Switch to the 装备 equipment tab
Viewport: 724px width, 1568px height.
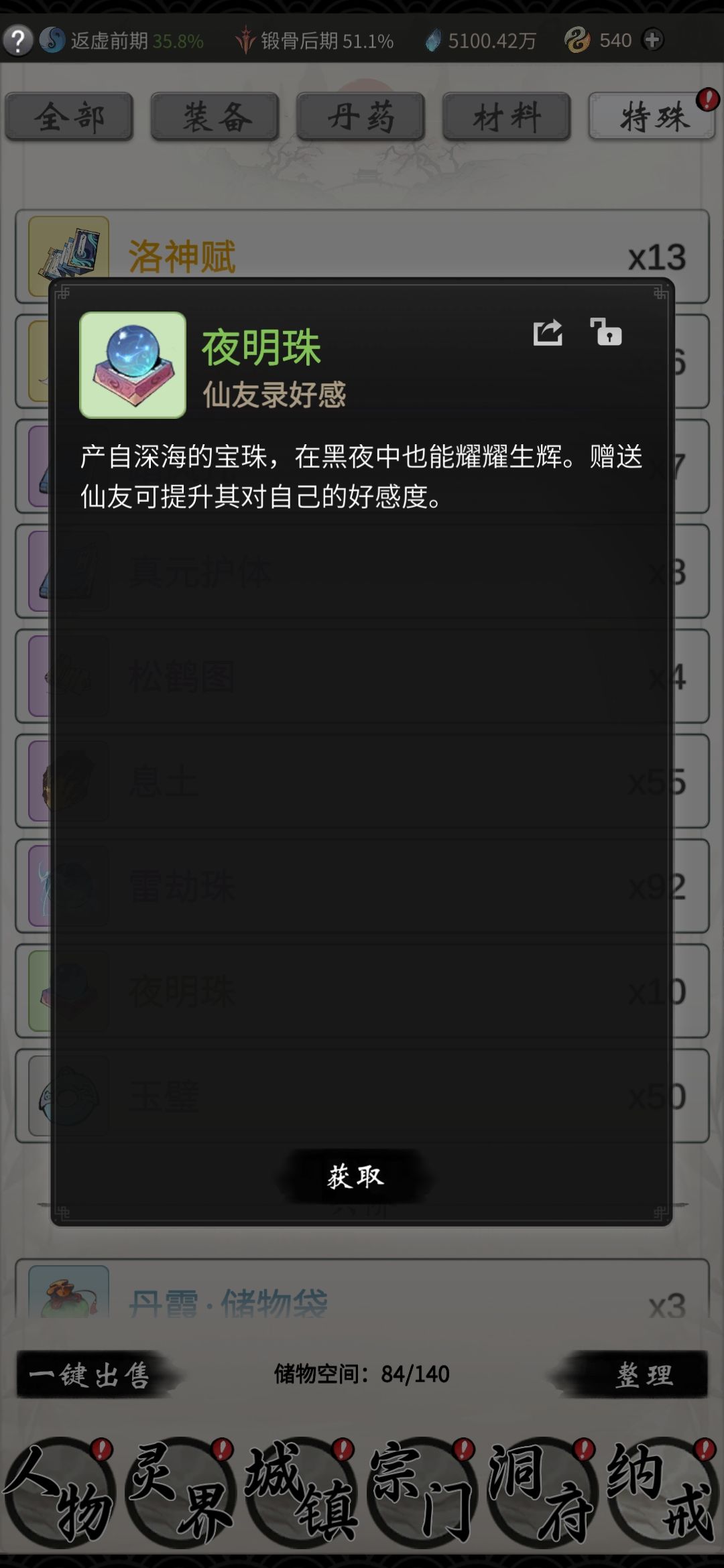click(x=215, y=117)
